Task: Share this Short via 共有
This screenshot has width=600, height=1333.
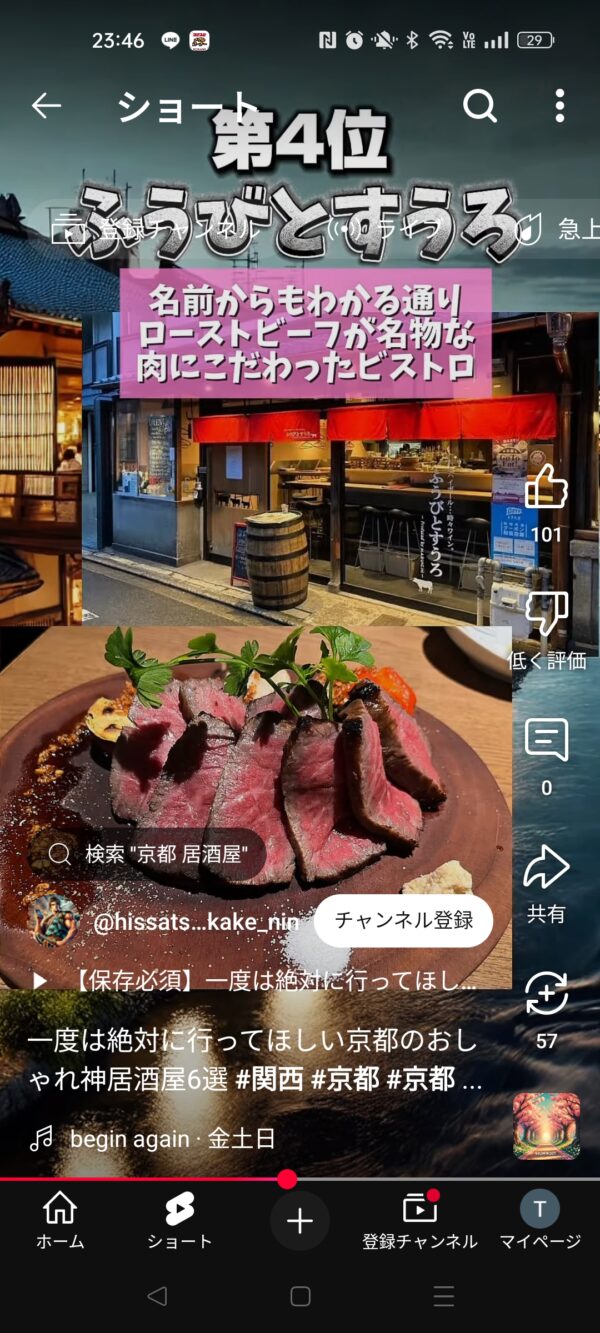Action: [x=546, y=868]
